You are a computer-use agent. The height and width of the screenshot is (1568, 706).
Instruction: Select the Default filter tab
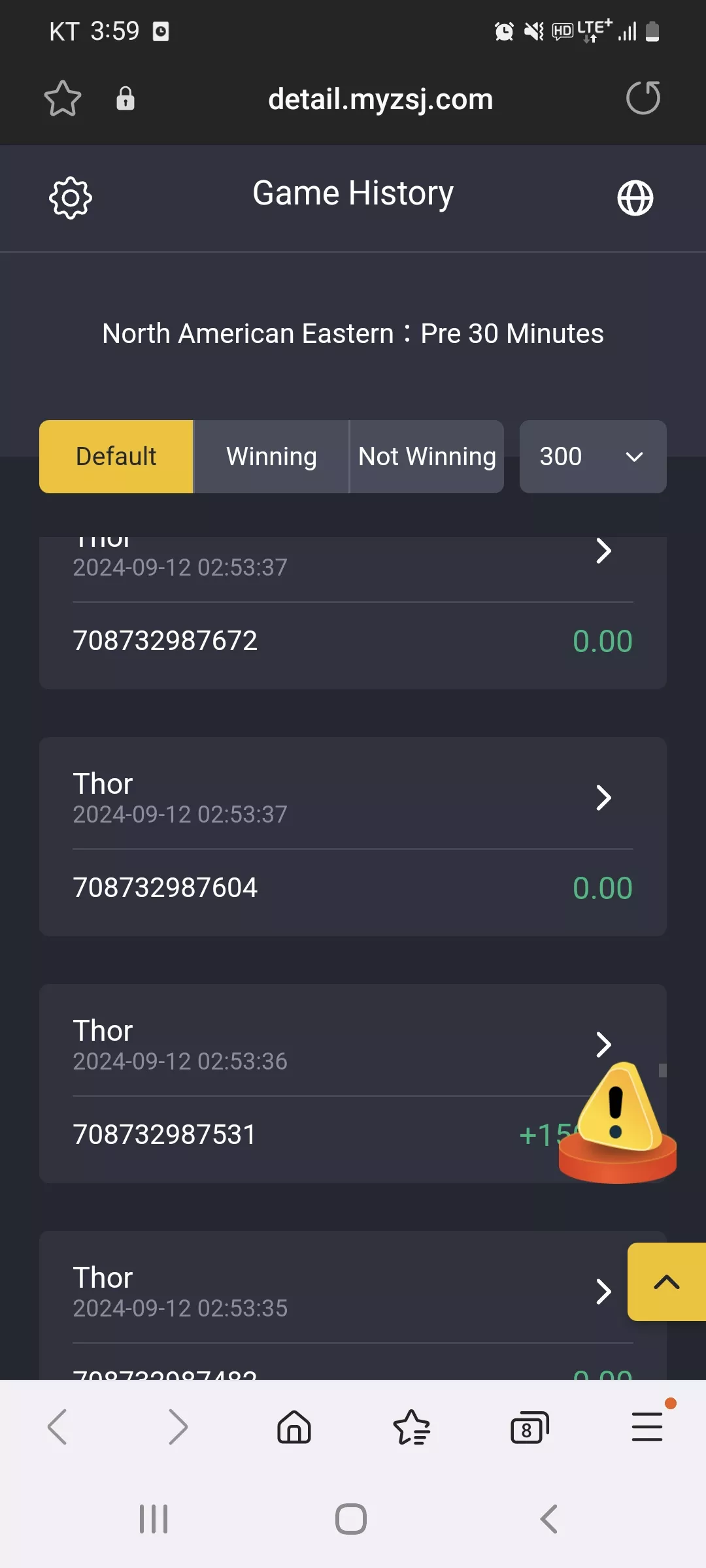[116, 457]
